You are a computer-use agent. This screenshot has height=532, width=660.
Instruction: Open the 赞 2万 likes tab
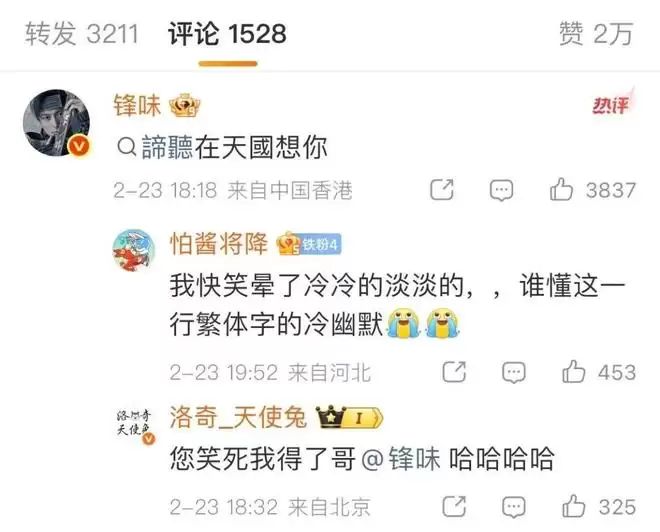(596, 33)
